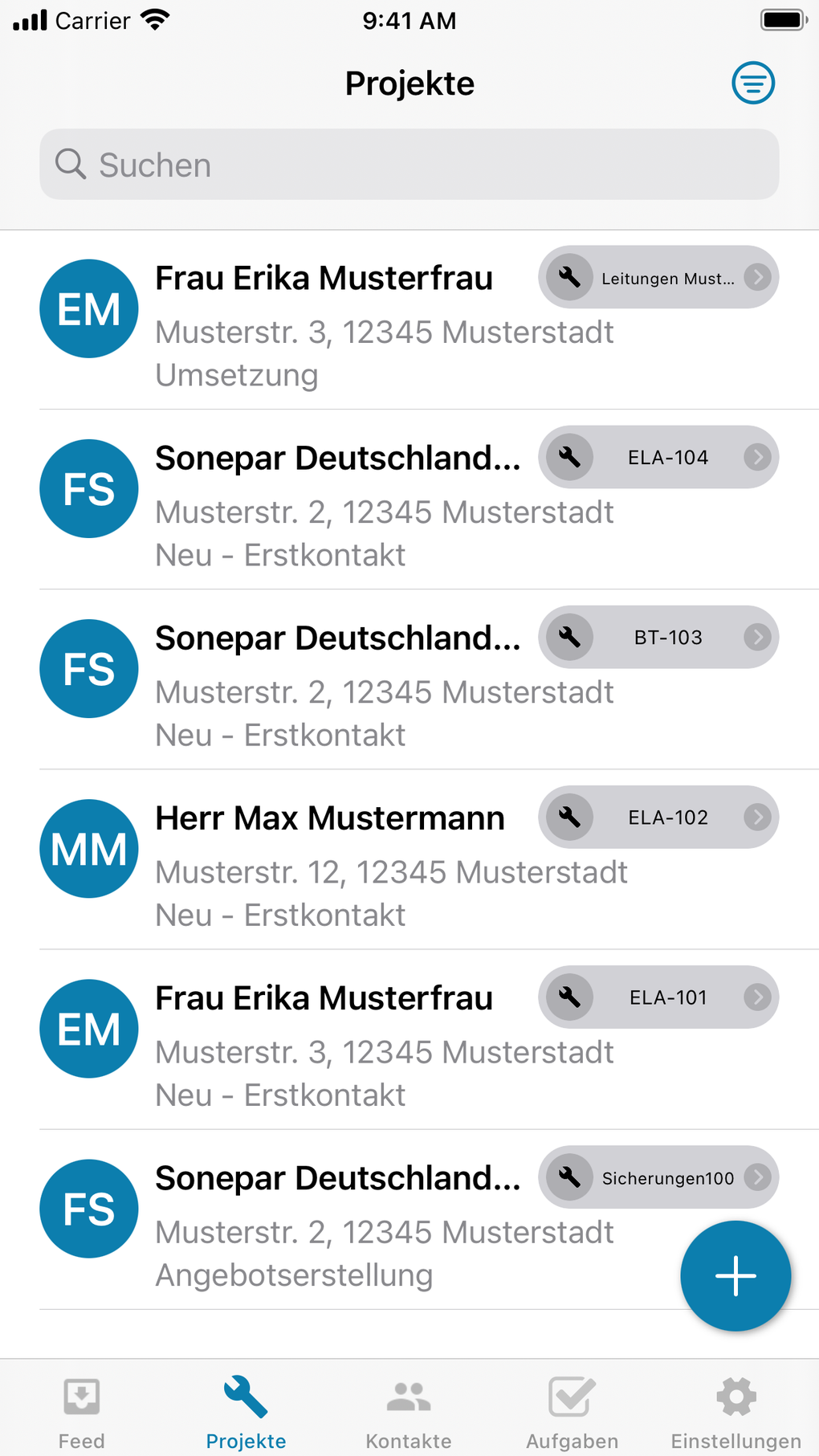Switch to the Aufgaben tab

pyautogui.click(x=572, y=1412)
